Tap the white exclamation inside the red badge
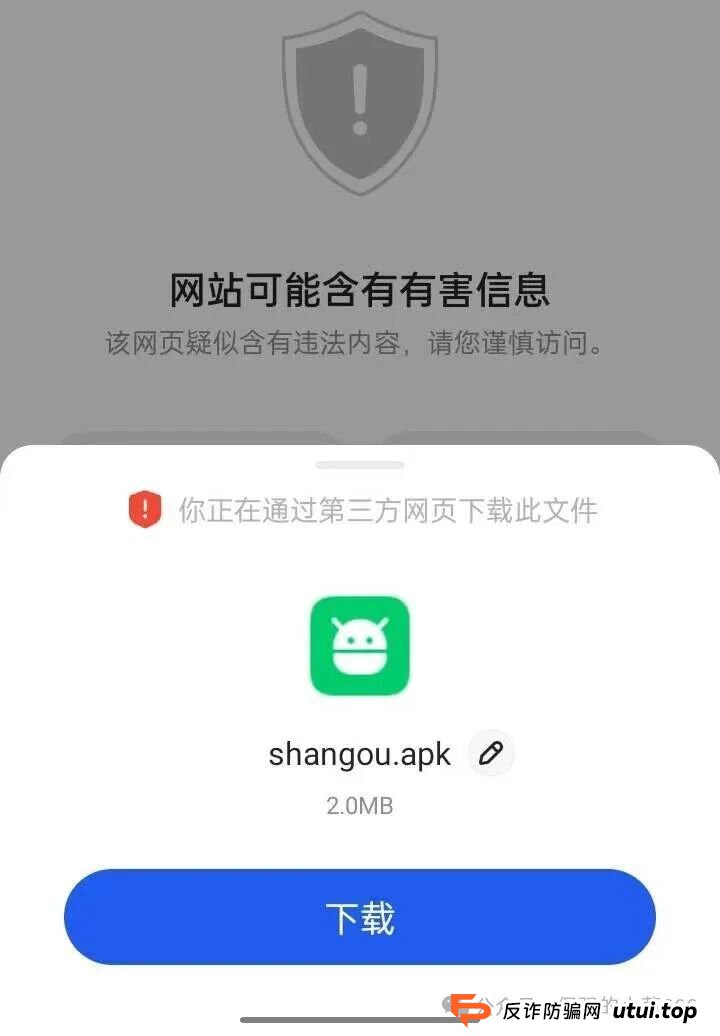This screenshot has height=1036, width=720. tap(146, 509)
